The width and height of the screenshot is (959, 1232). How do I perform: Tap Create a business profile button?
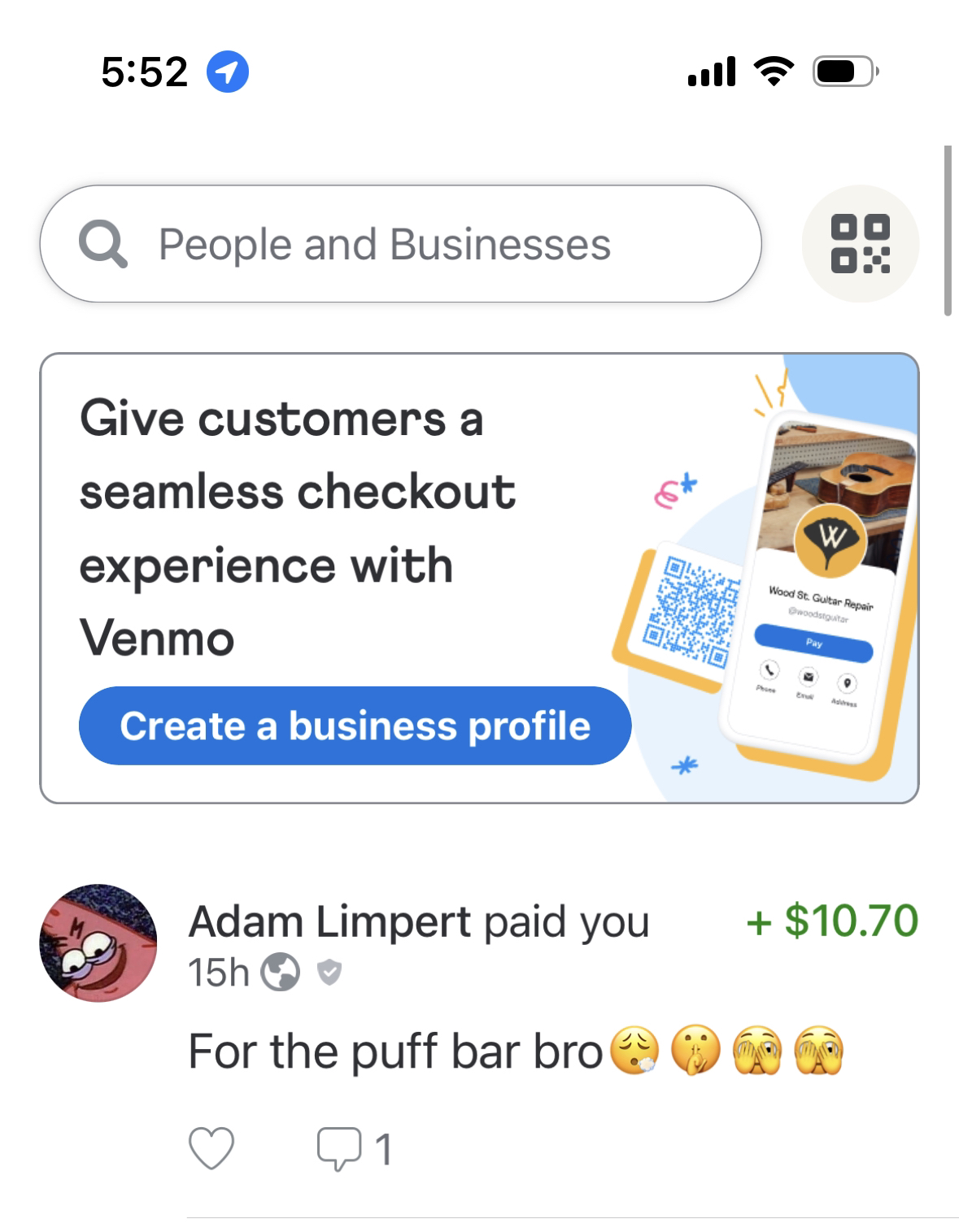pos(355,725)
